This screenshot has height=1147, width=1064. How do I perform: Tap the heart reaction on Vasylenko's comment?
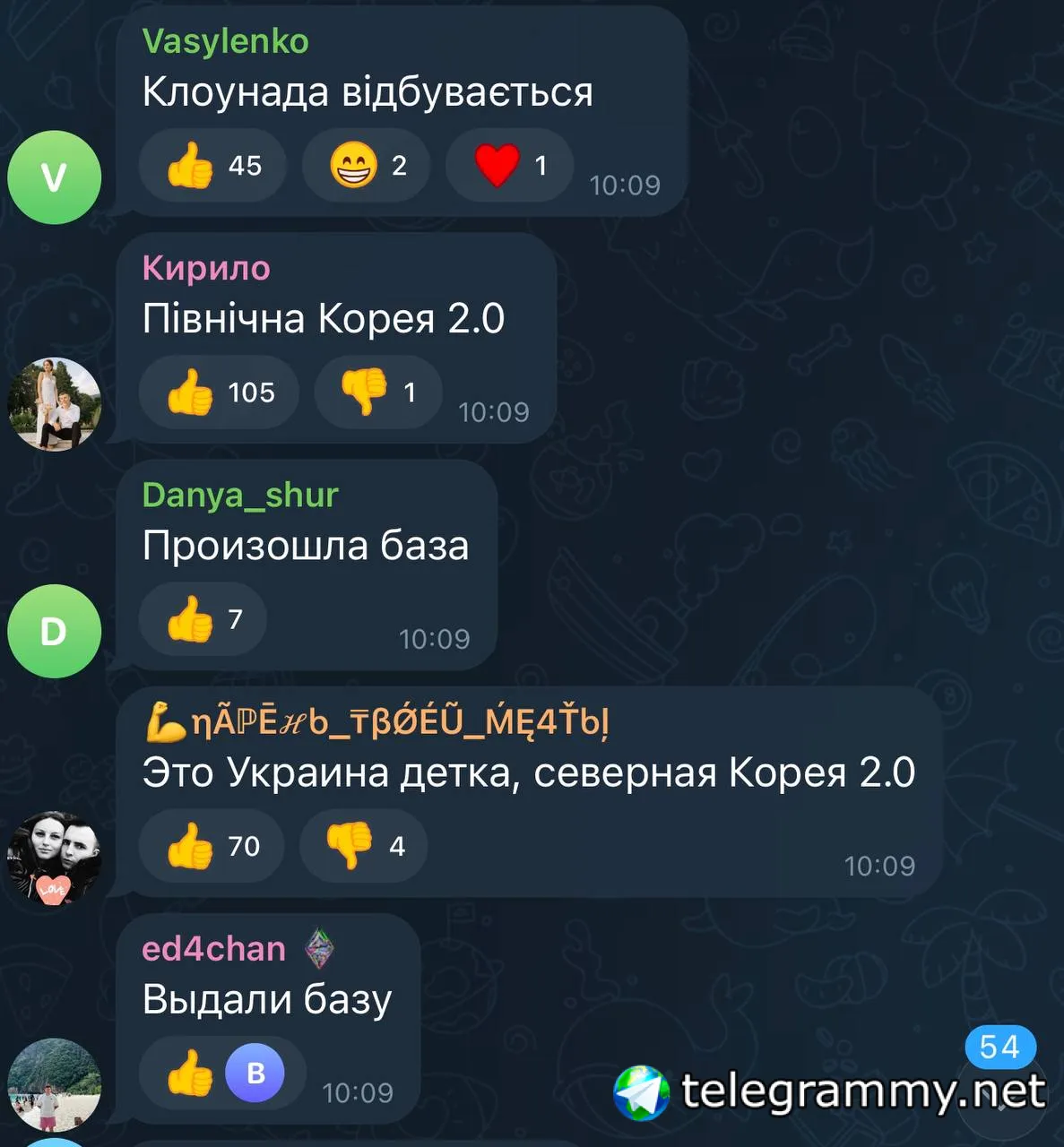509,165
